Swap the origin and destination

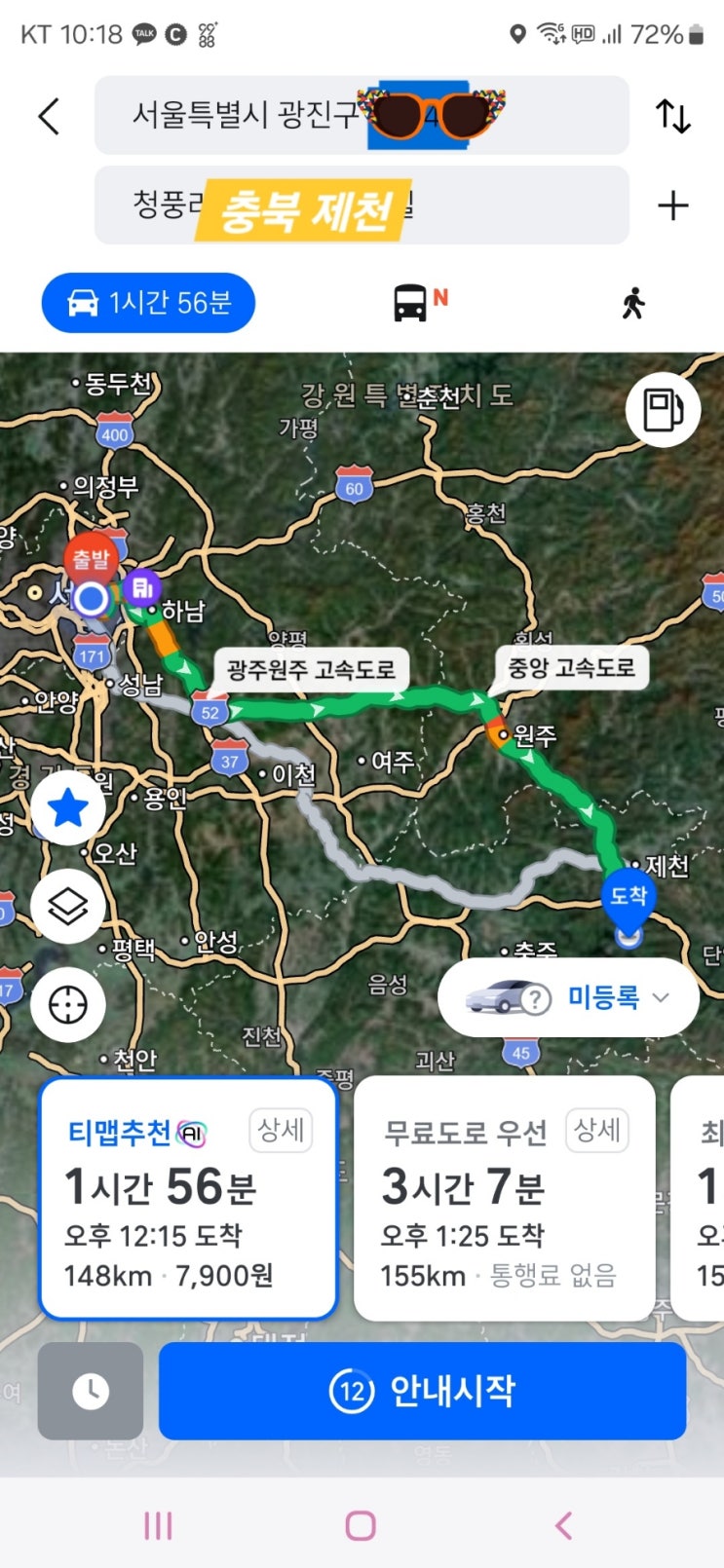(673, 116)
